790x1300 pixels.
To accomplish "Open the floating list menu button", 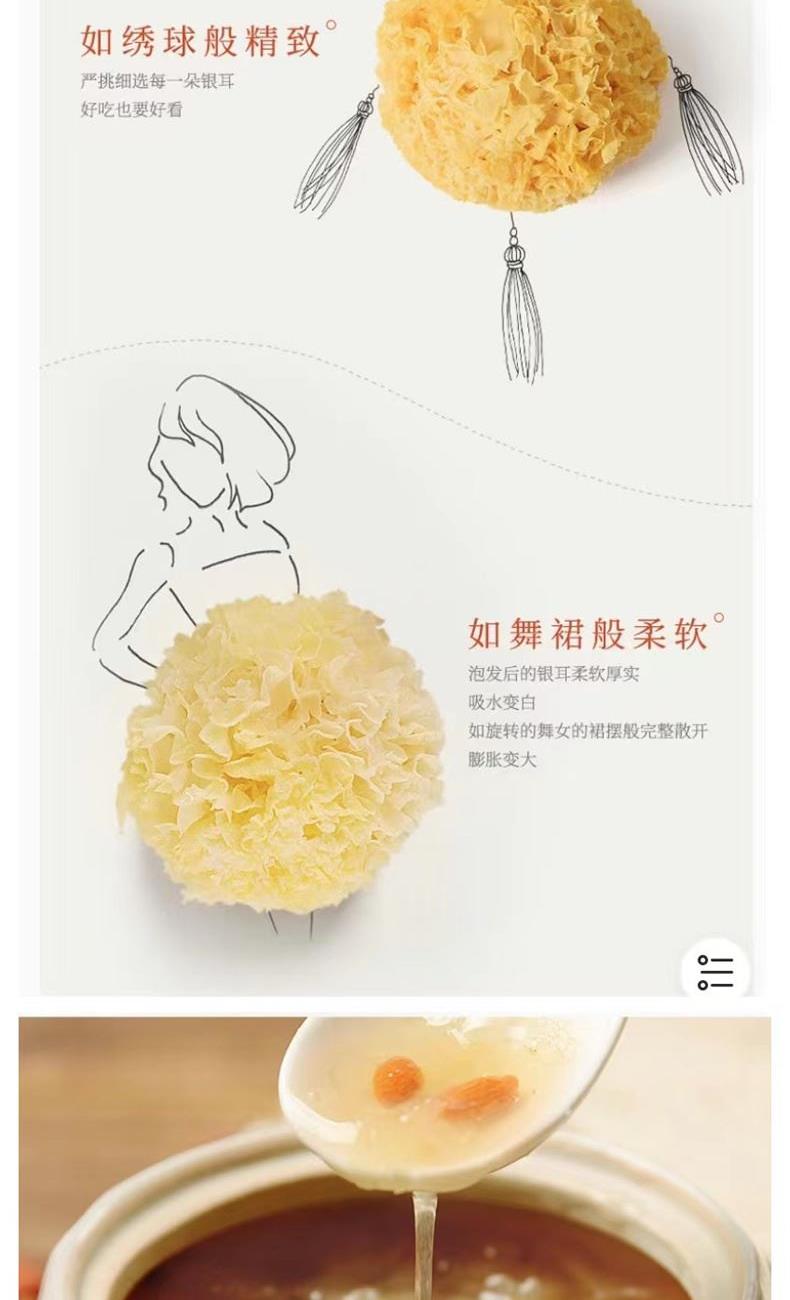I will tap(716, 972).
